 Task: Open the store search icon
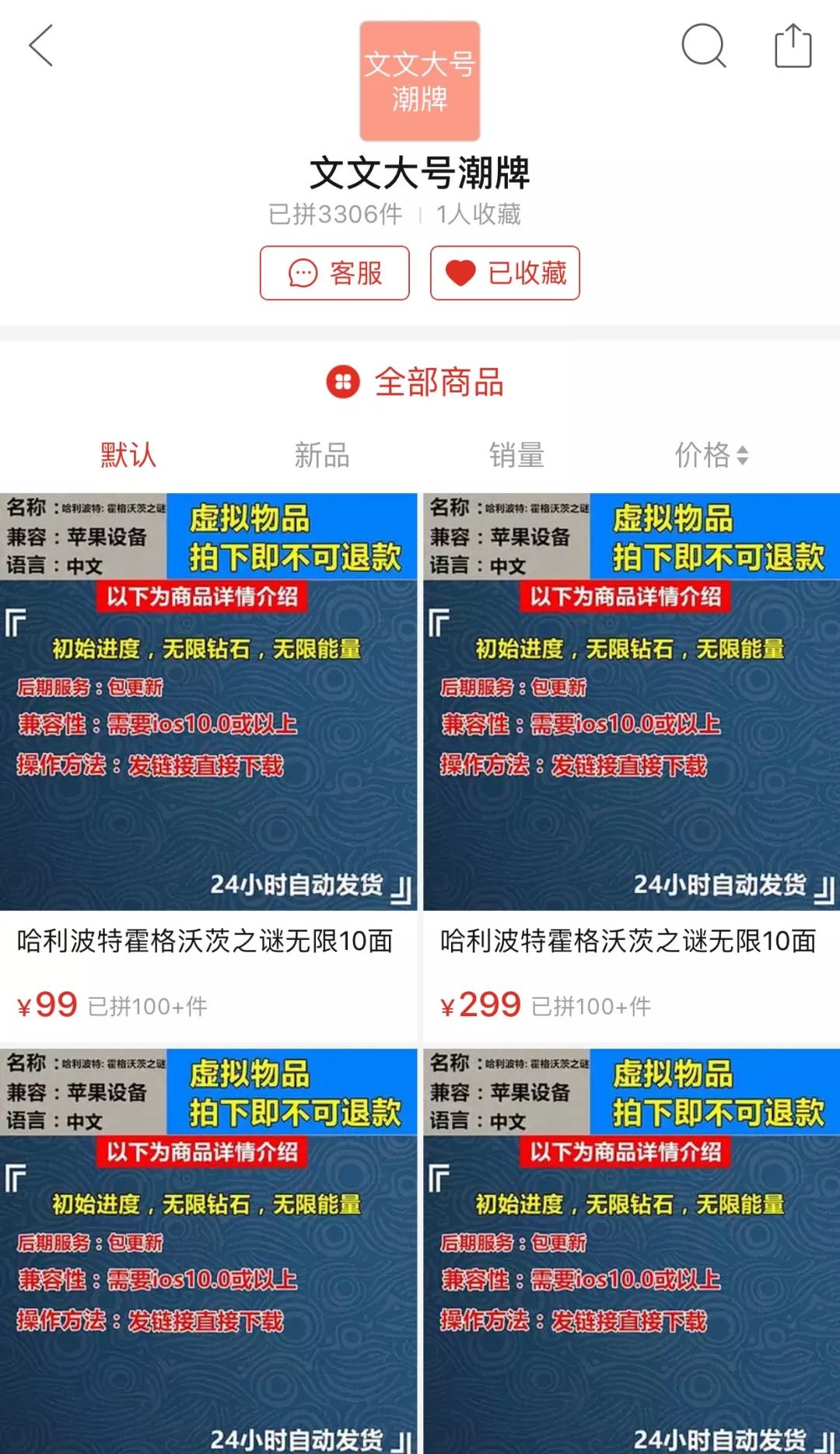click(x=703, y=45)
